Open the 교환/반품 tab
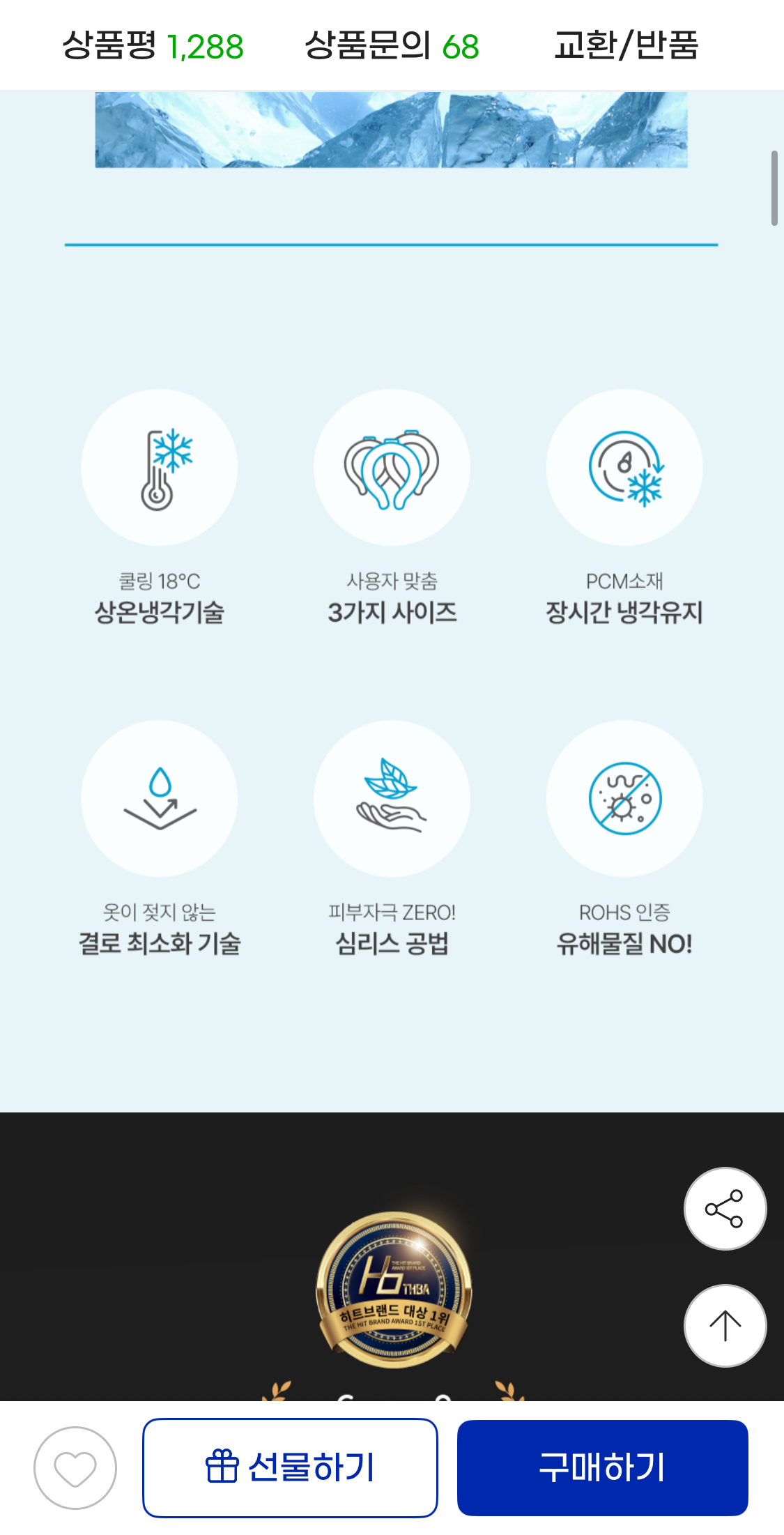This screenshot has height=1535, width=784. coord(626,46)
